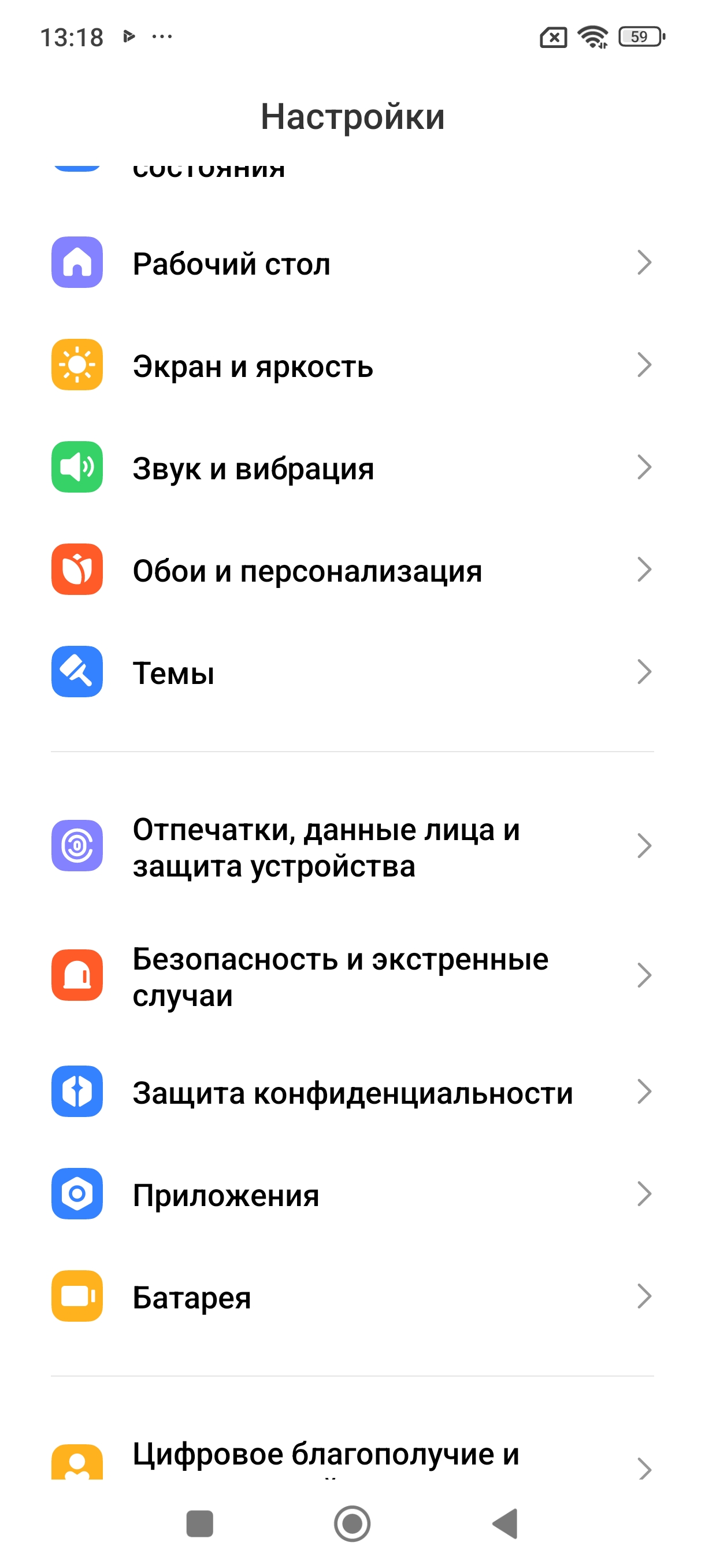Open Приложения settings
Viewport: 705px width, 1568px height.
(352, 1195)
